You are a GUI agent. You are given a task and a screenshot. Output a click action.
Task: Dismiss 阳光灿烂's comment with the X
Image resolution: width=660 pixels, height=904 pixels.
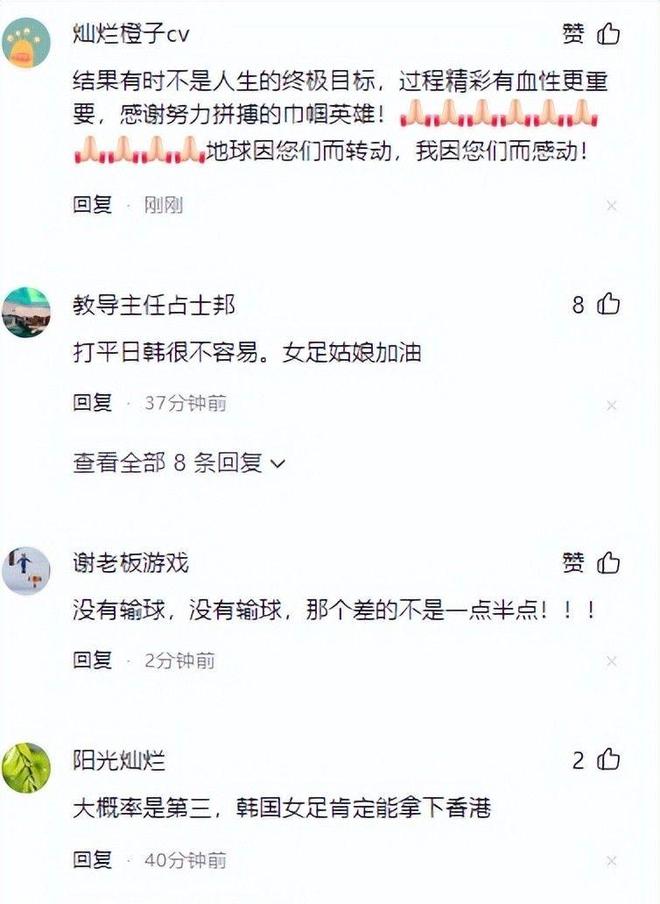click(x=612, y=860)
